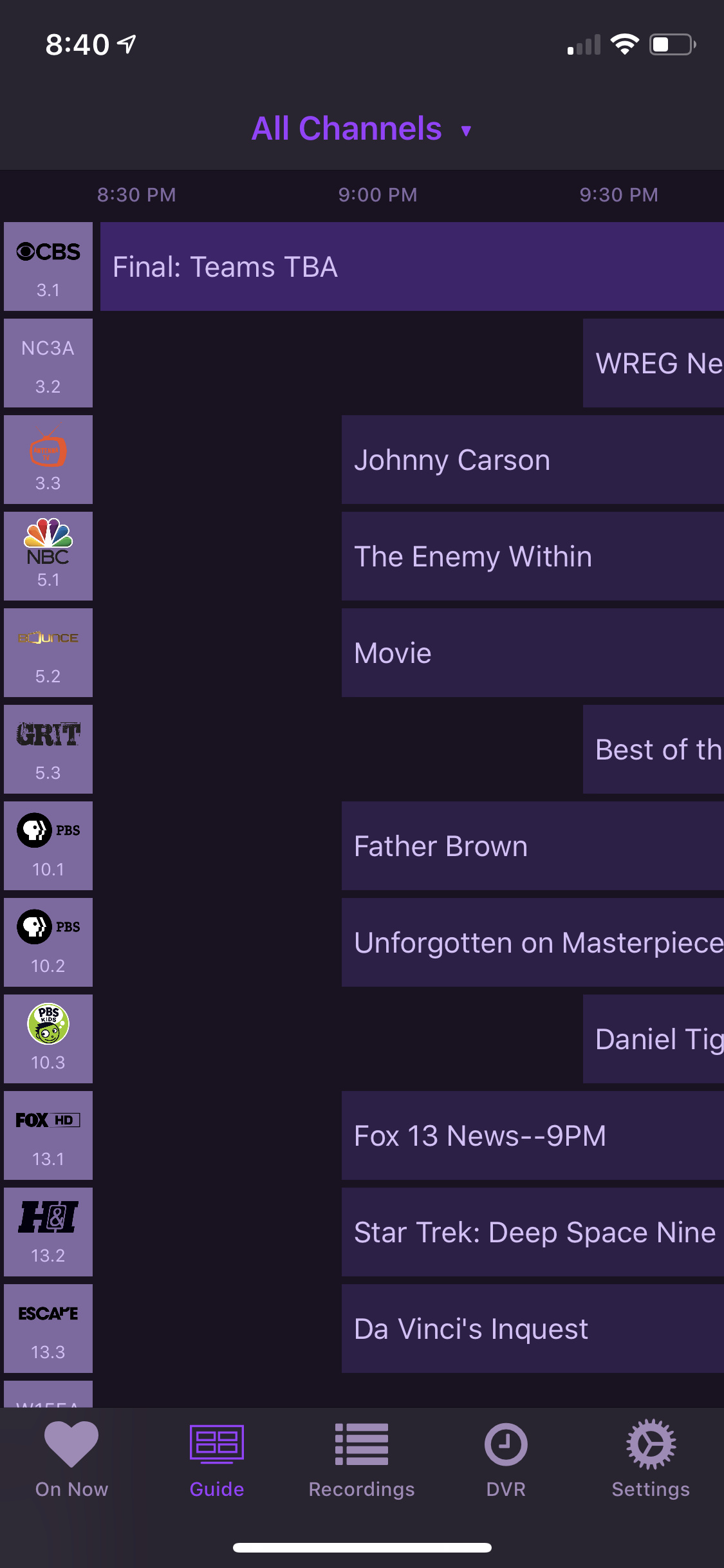Choose the NBC 5.1 channel
This screenshot has height=1568, width=724.
click(48, 556)
